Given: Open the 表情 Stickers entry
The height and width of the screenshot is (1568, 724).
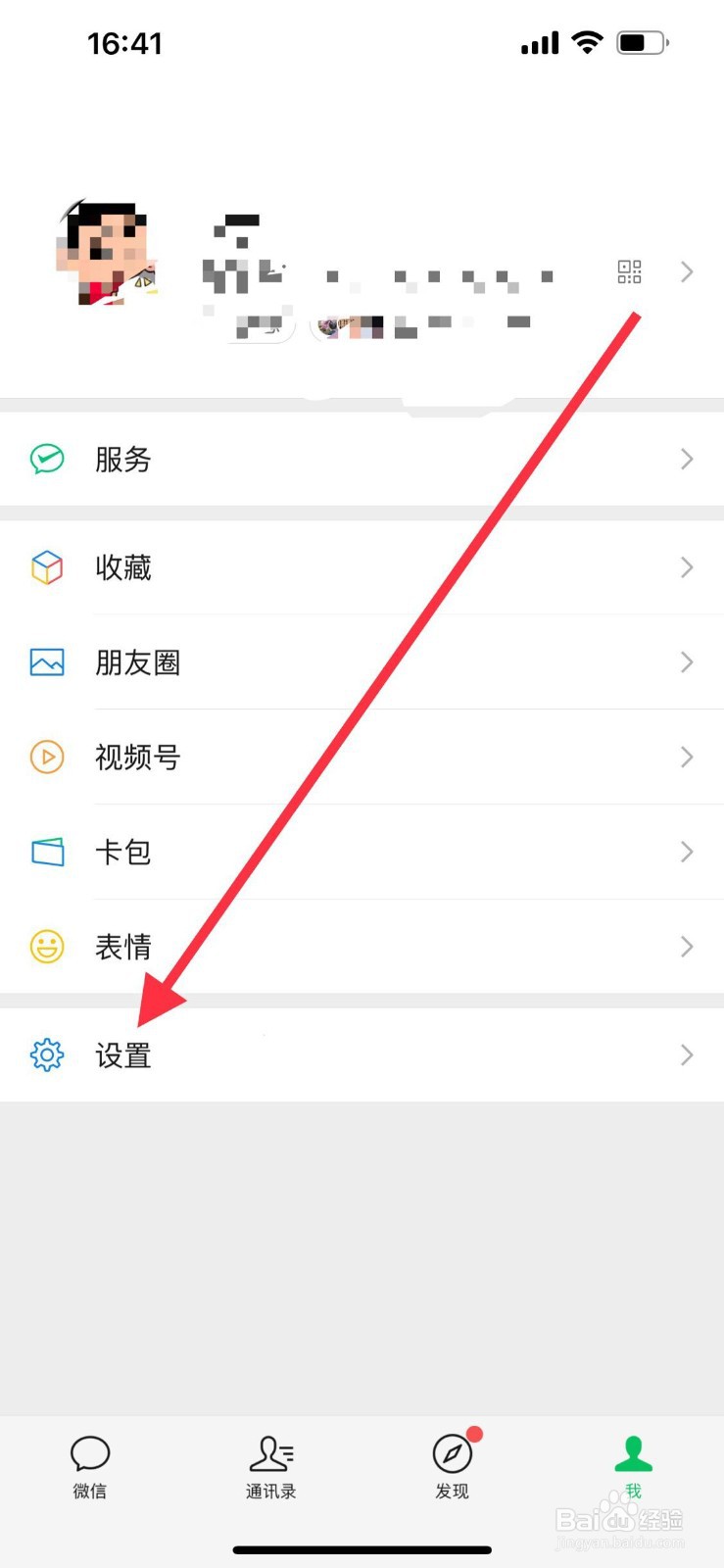Looking at the screenshot, I should point(121,946).
